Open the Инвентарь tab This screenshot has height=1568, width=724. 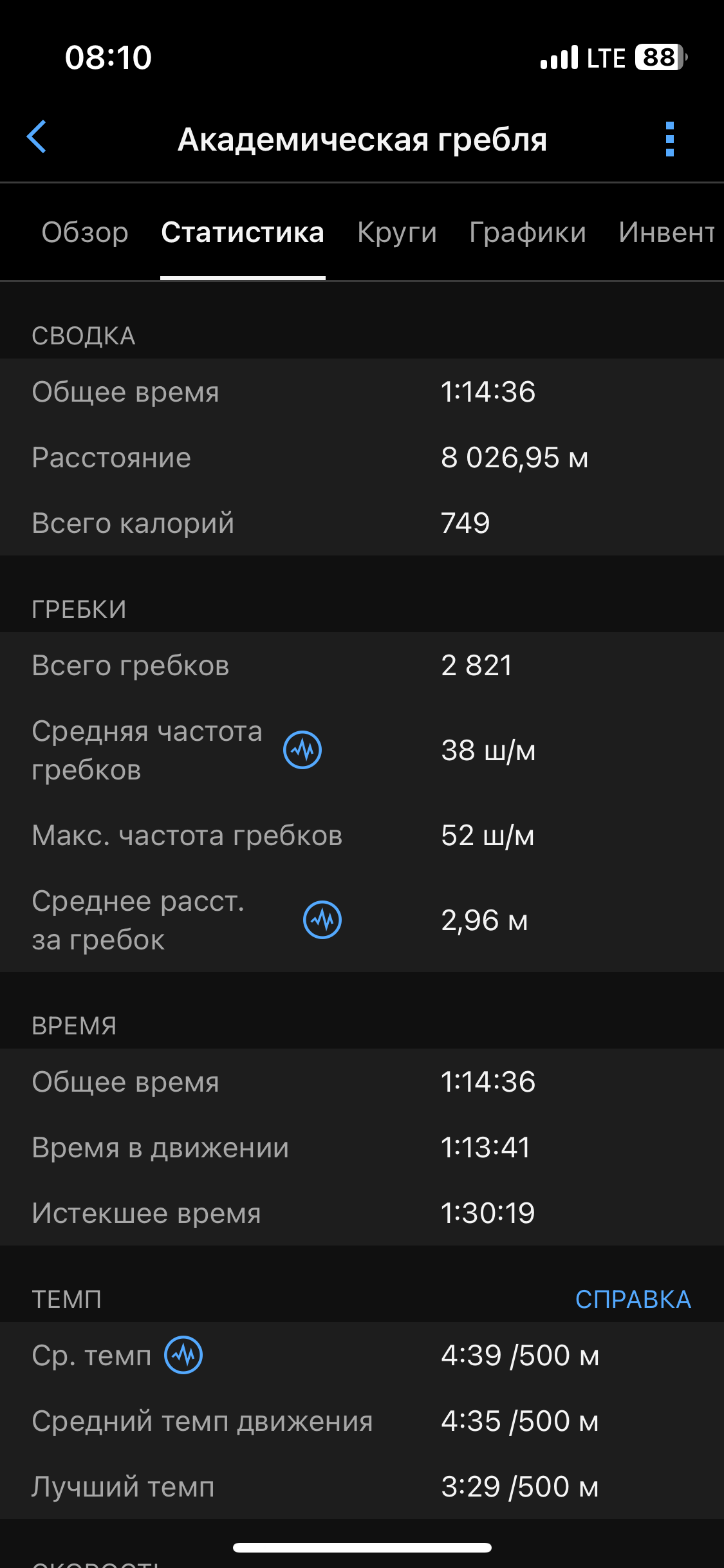pyautogui.click(x=667, y=232)
